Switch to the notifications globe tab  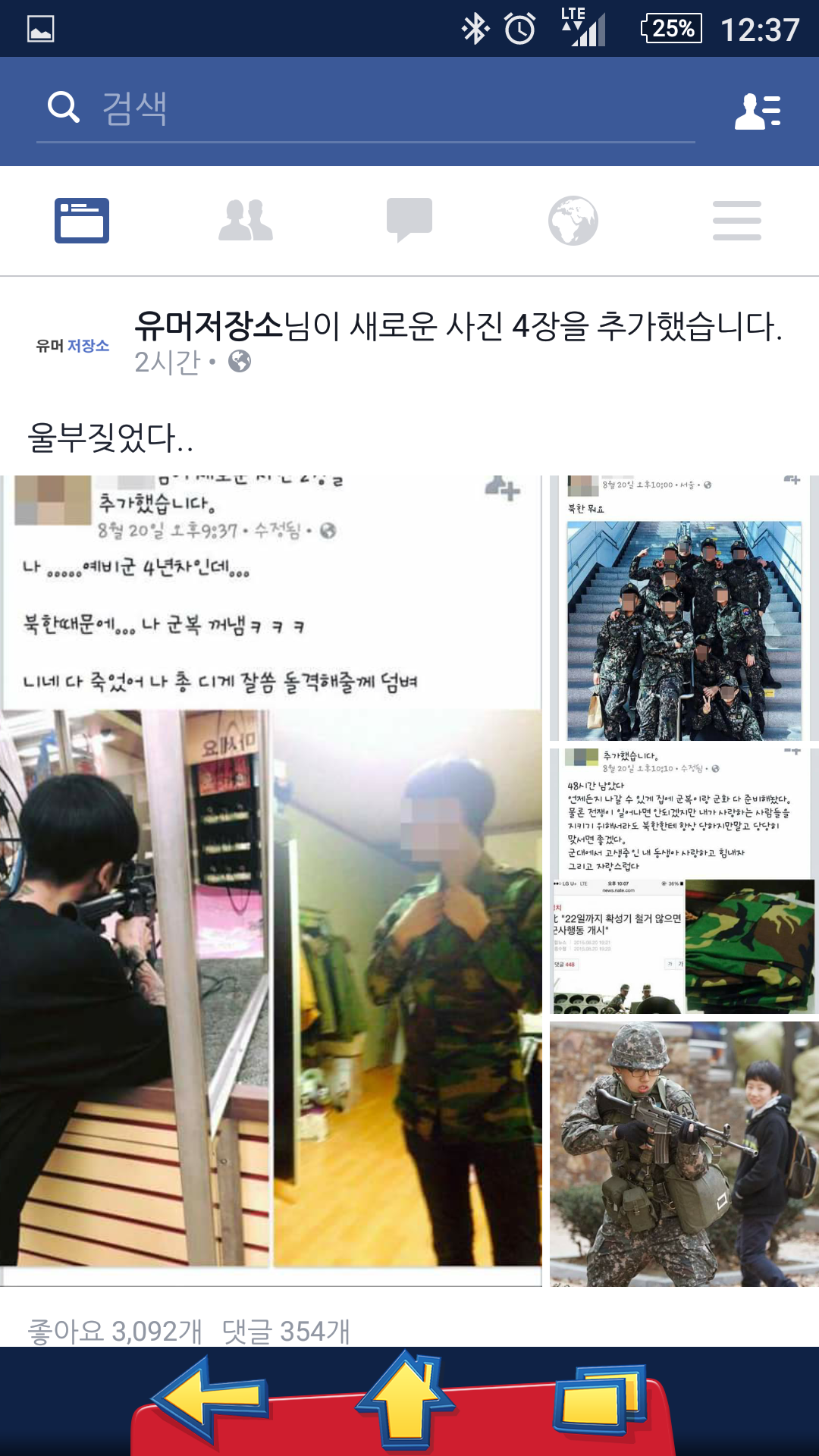(x=573, y=221)
